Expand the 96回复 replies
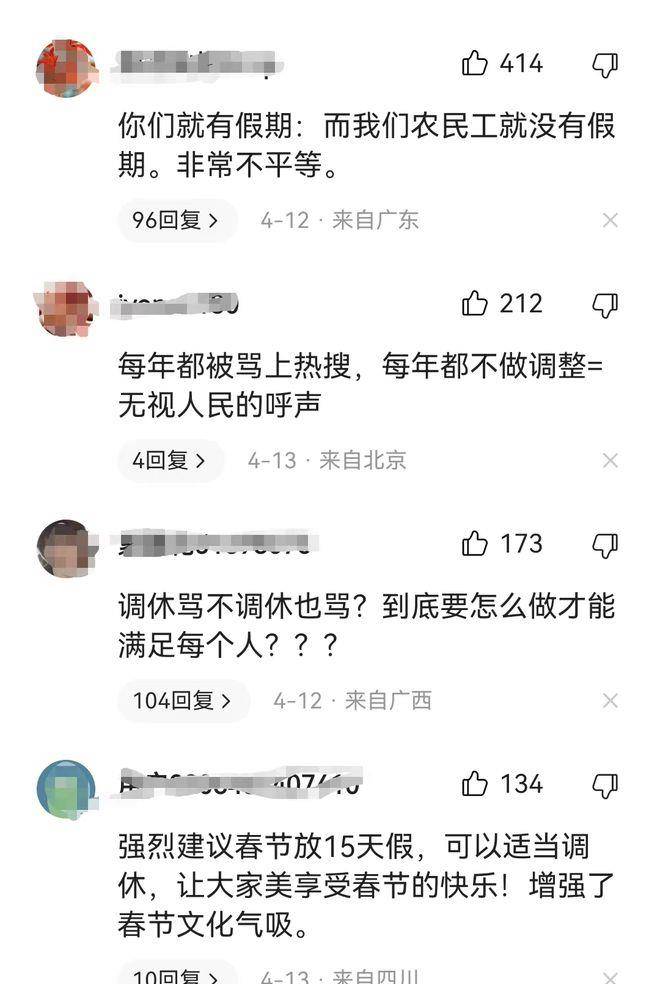 click(176, 221)
